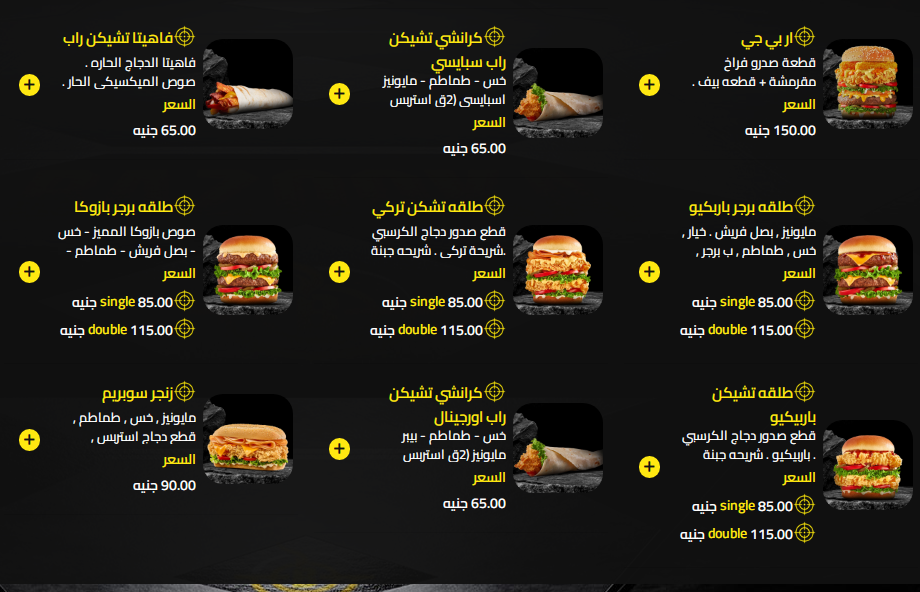Add Bazooka burger (طلقه برجر بازوكا) to order
Image resolution: width=920 pixels, height=592 pixels.
29,271
